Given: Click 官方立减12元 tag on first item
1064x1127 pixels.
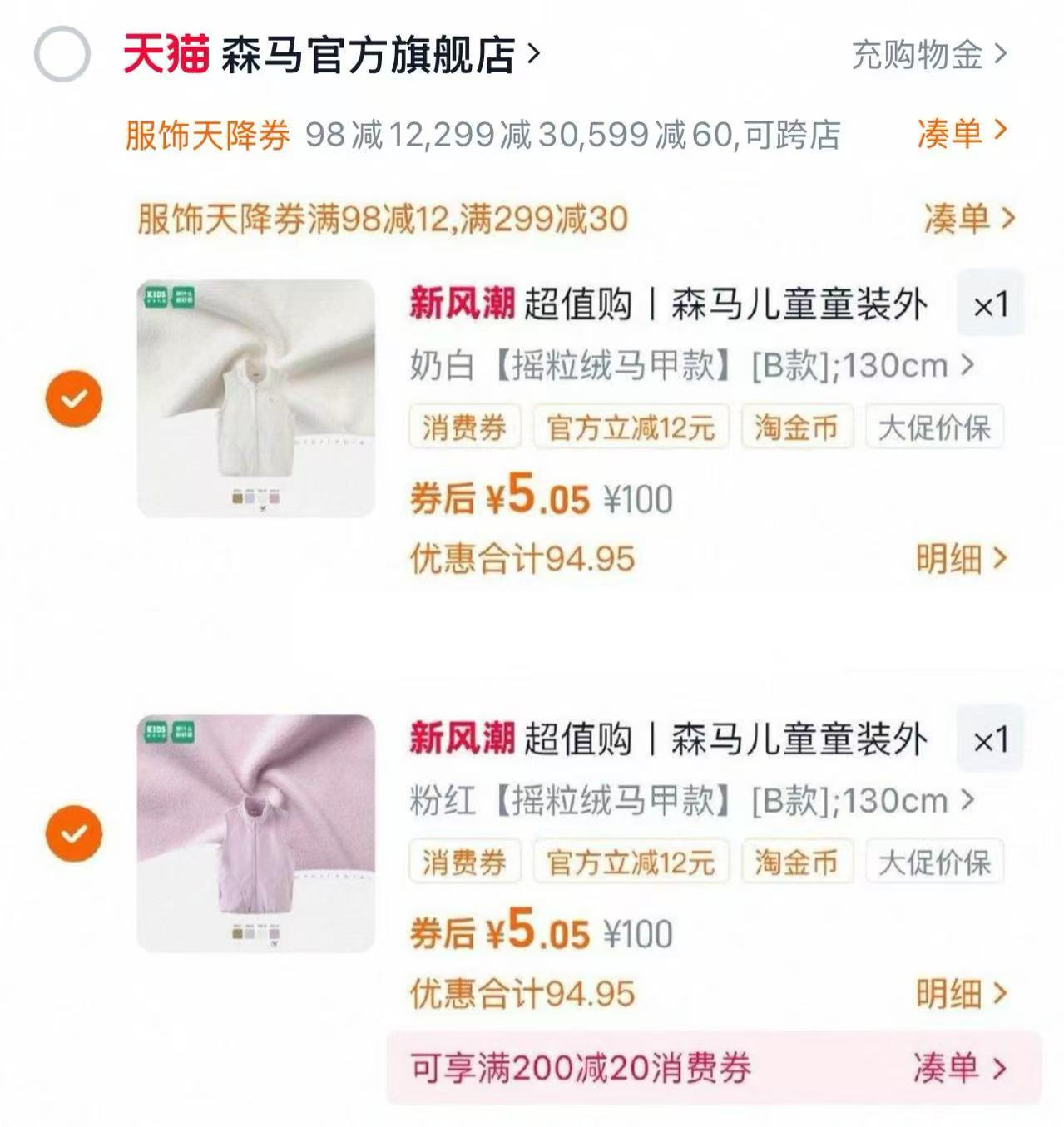Looking at the screenshot, I should click(630, 427).
